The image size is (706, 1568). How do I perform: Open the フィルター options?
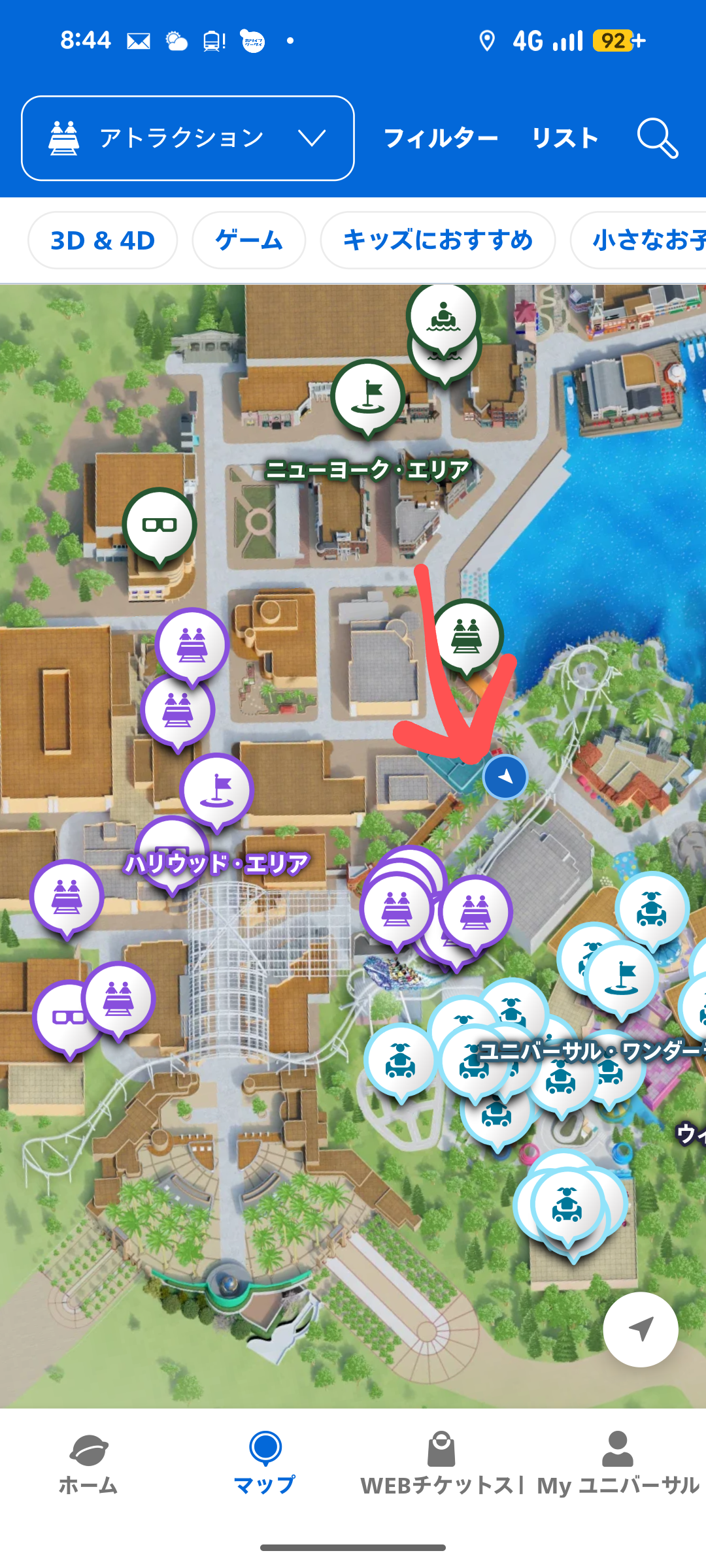click(441, 139)
